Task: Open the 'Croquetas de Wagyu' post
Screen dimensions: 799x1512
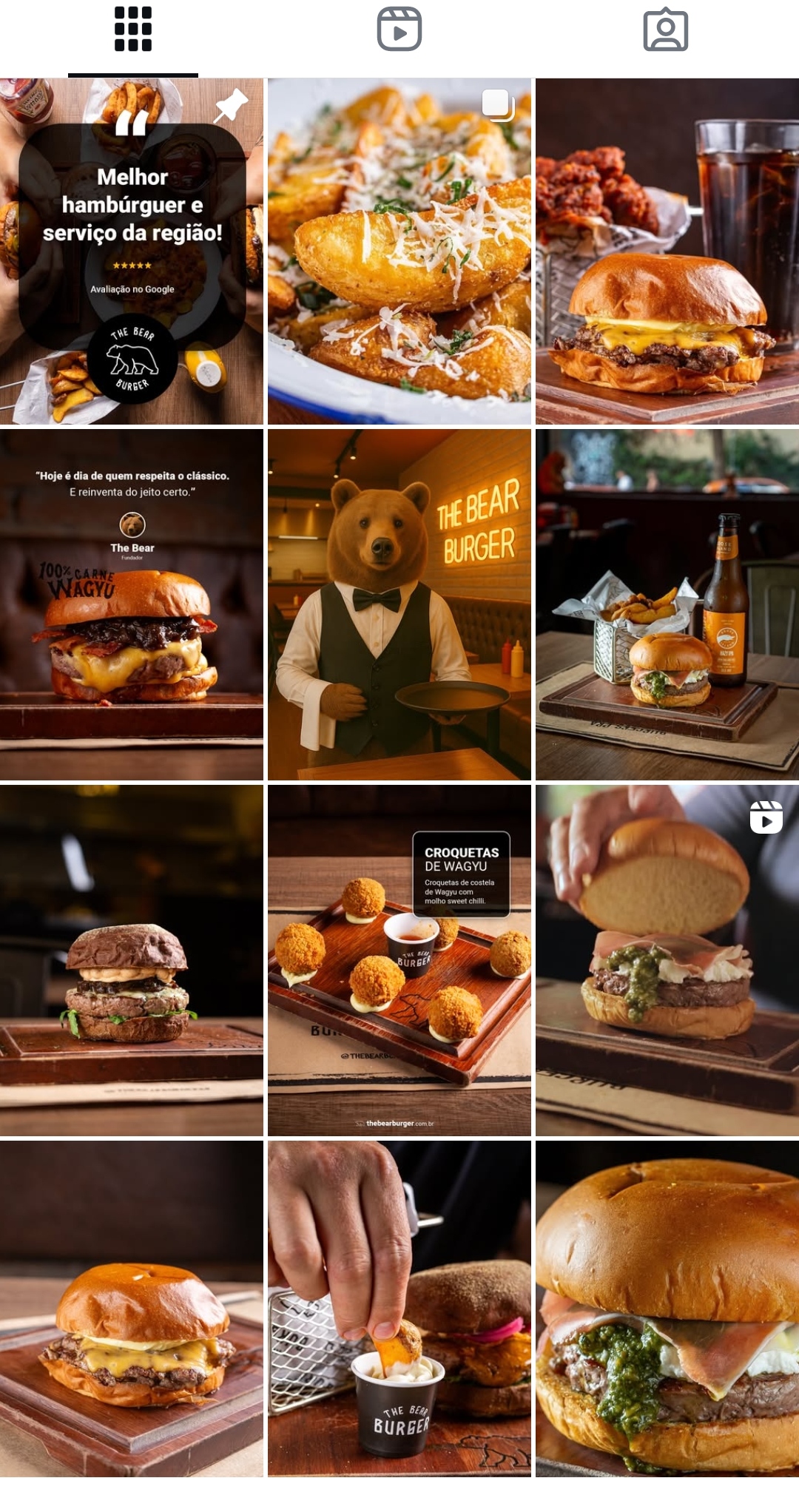Action: click(399, 960)
